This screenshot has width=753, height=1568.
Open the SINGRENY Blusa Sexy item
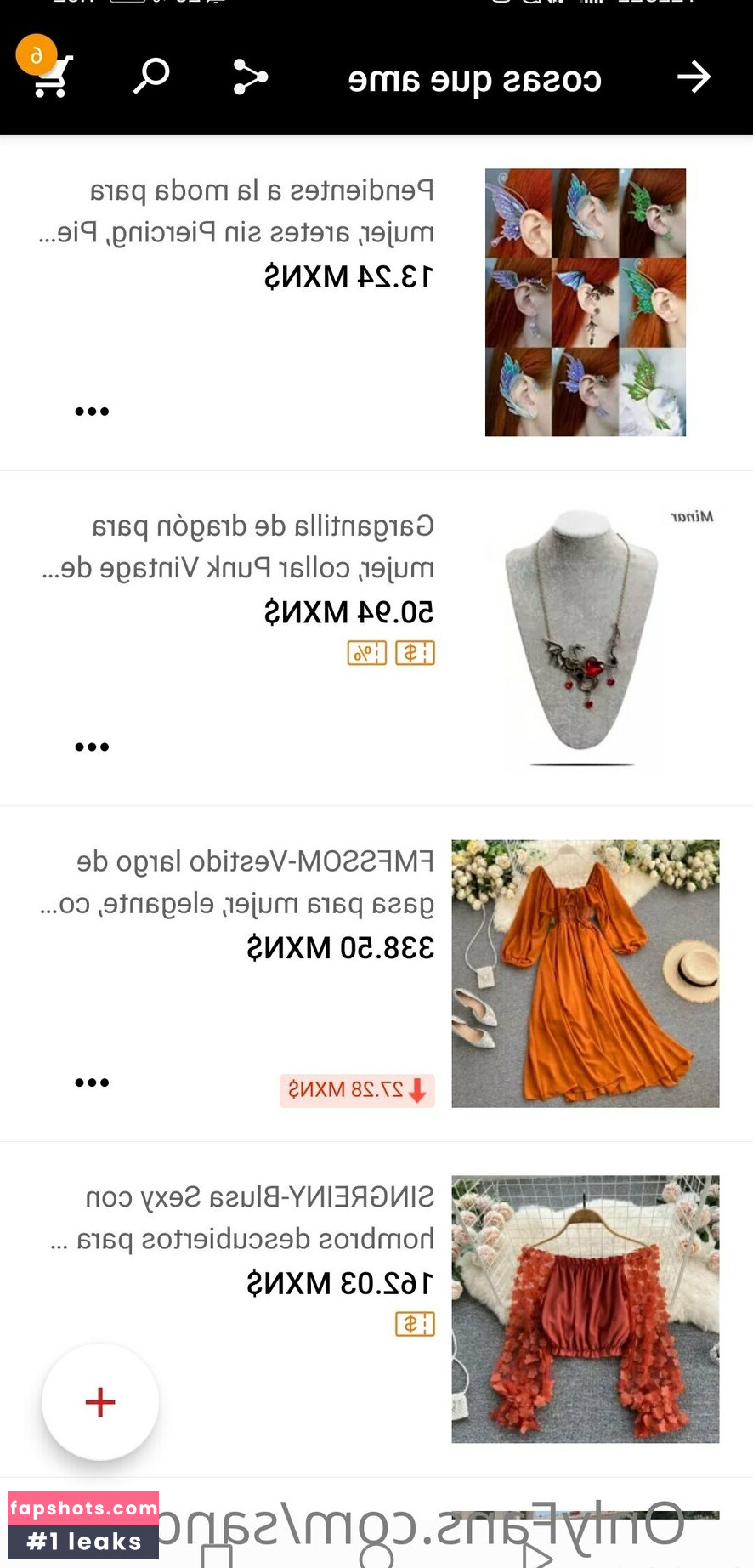(585, 1309)
